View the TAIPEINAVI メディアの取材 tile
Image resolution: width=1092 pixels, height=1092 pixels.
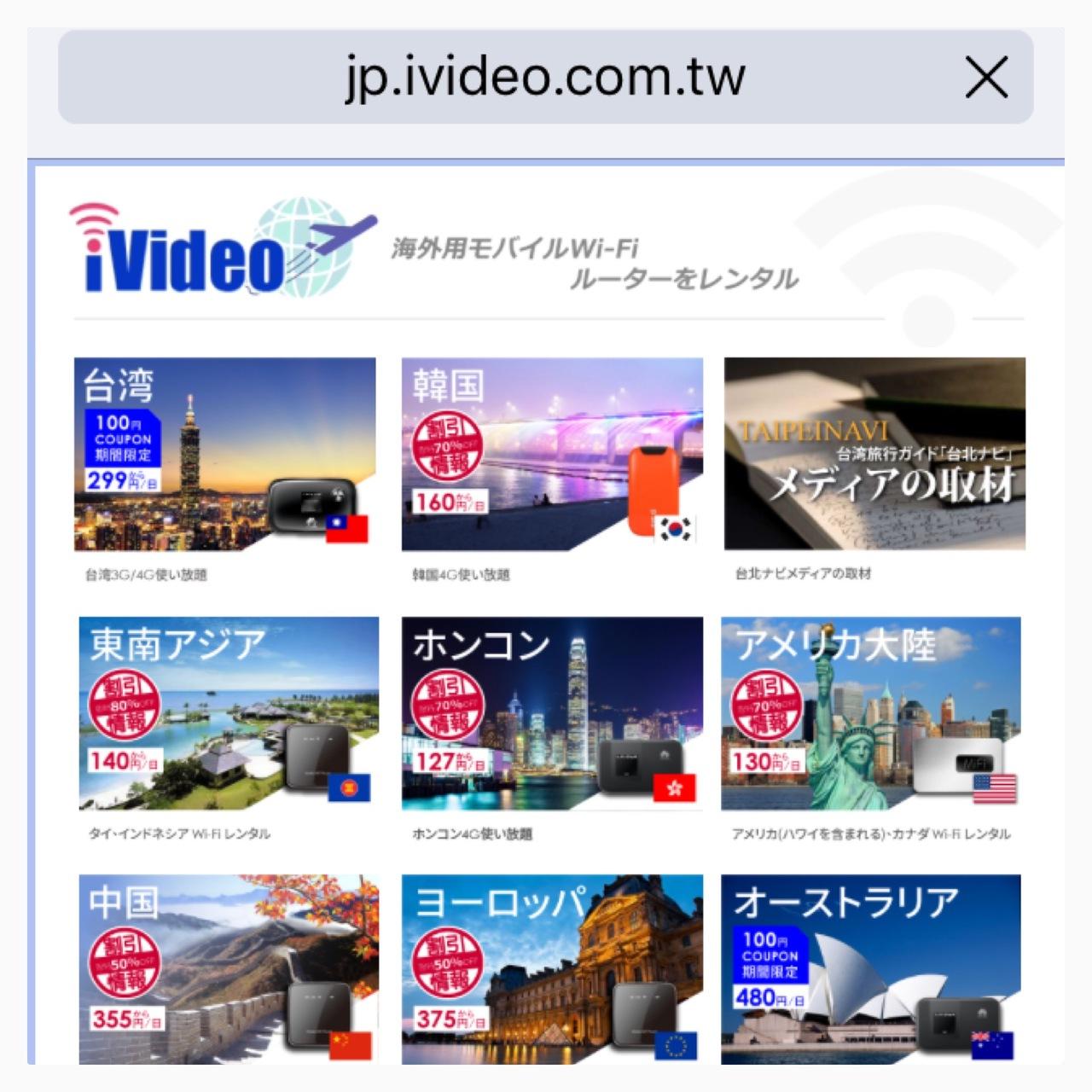click(x=874, y=454)
